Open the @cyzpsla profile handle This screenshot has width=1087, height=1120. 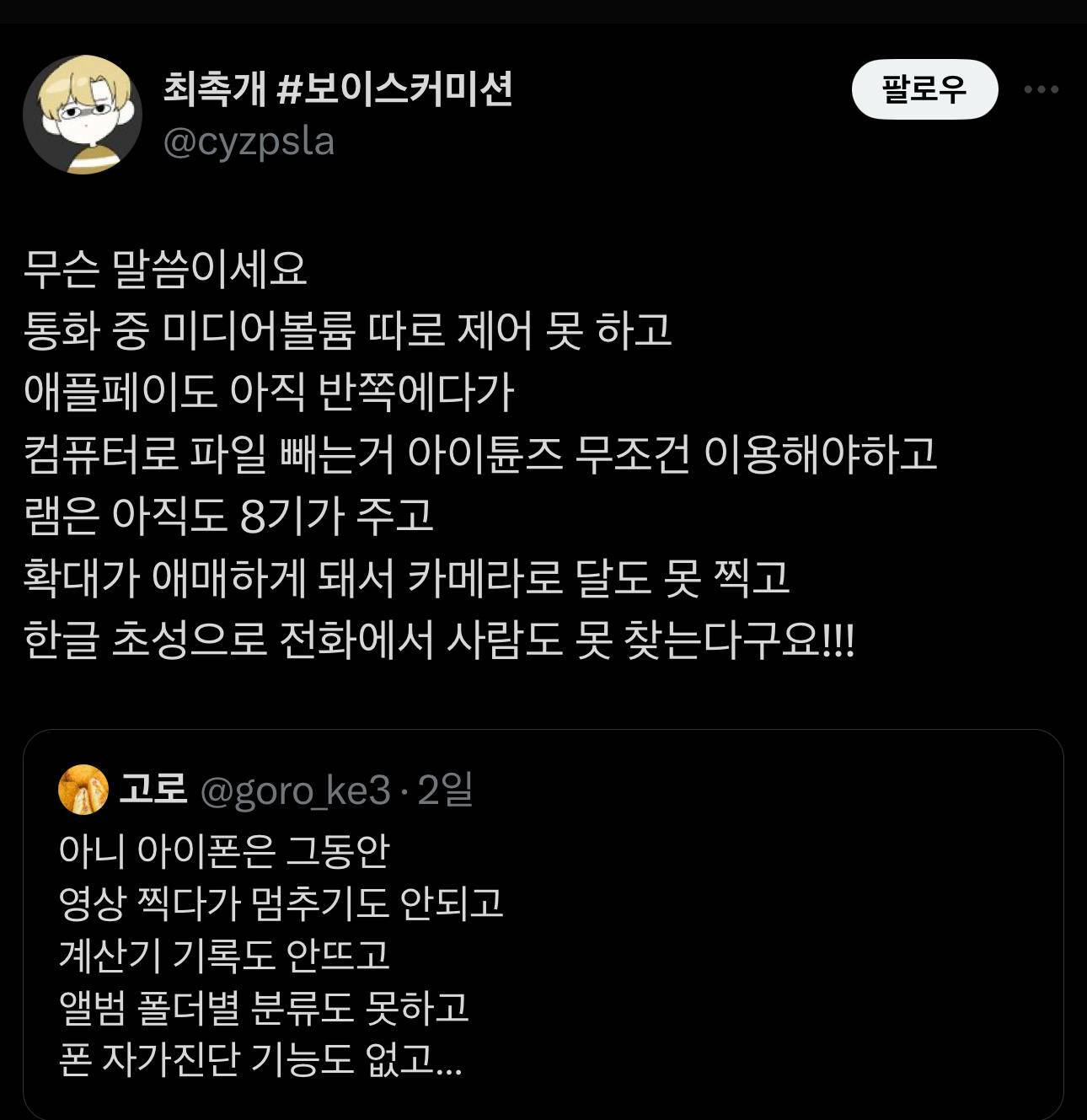(249, 142)
